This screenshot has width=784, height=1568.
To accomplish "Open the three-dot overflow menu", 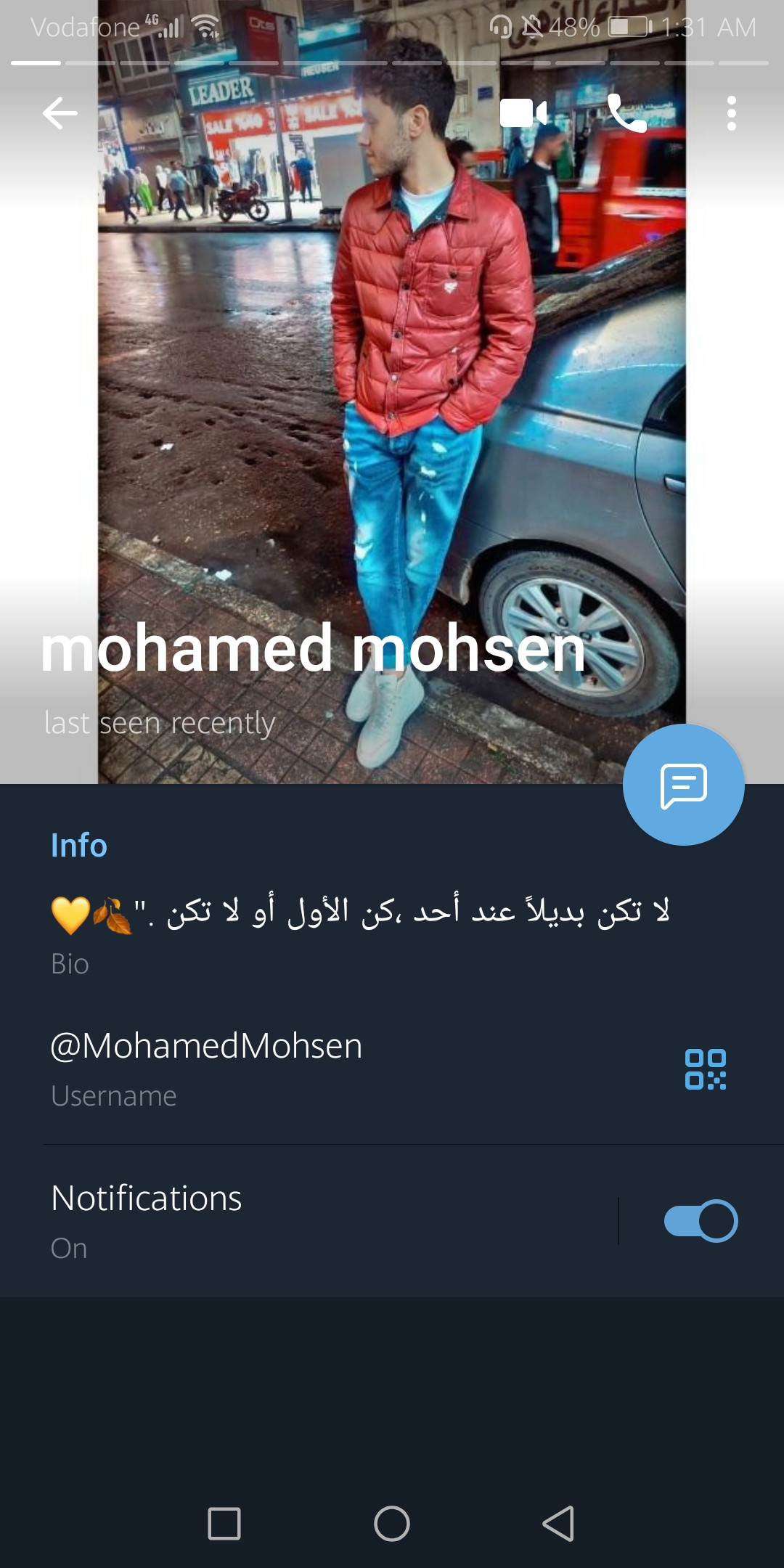I will click(x=731, y=113).
